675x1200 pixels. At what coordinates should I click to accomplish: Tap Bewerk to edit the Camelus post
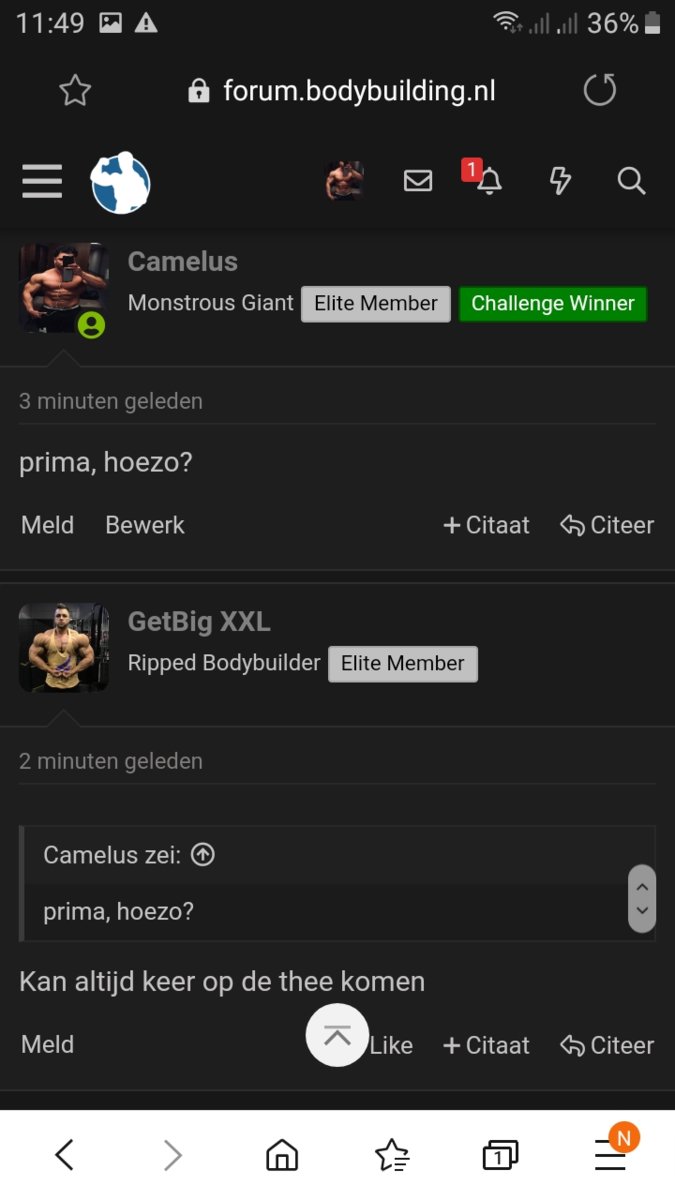pos(145,525)
